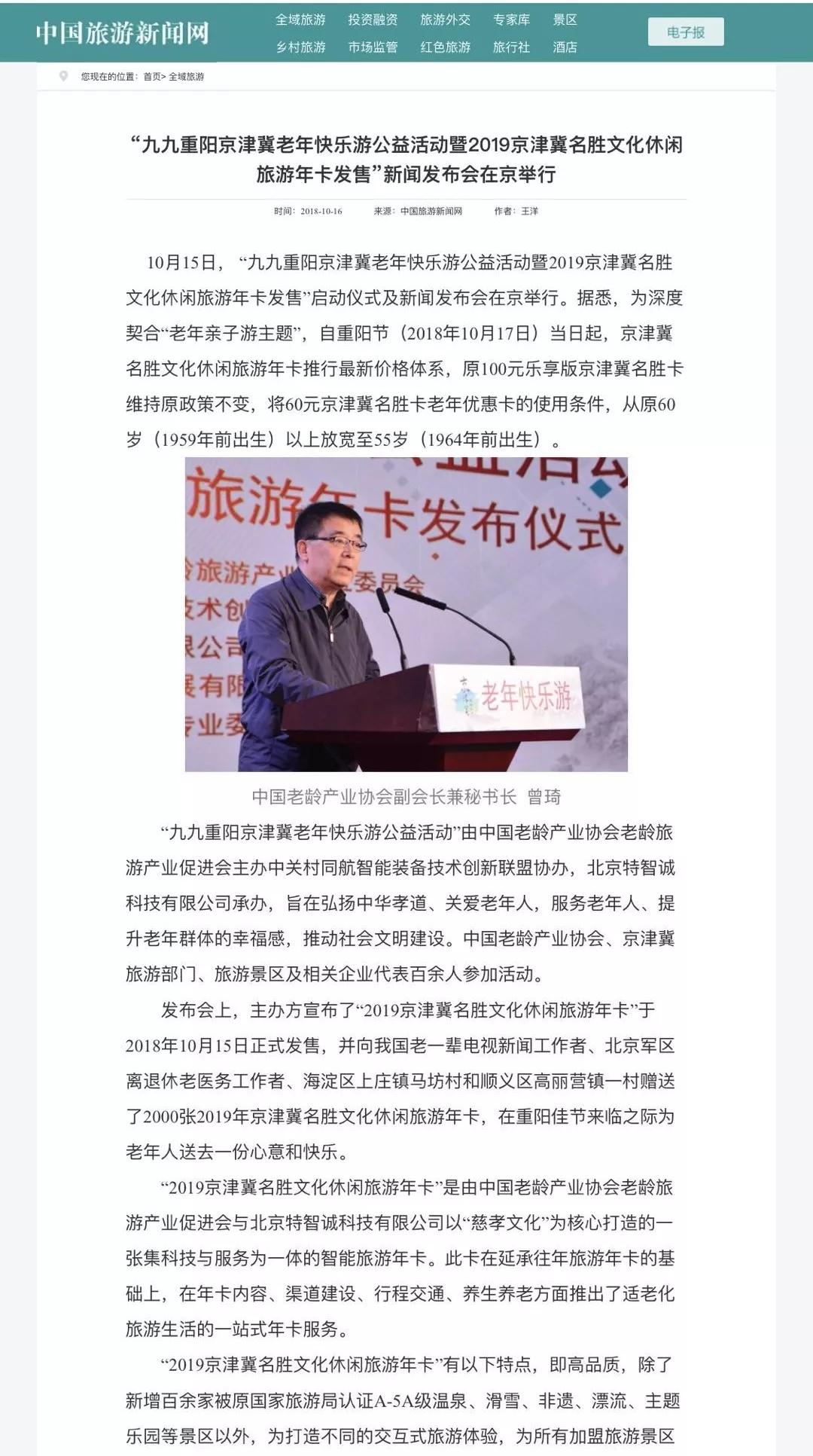813x1456 pixels.
Task: Tap the 首页 breadcrumb link
Action: click(x=151, y=77)
